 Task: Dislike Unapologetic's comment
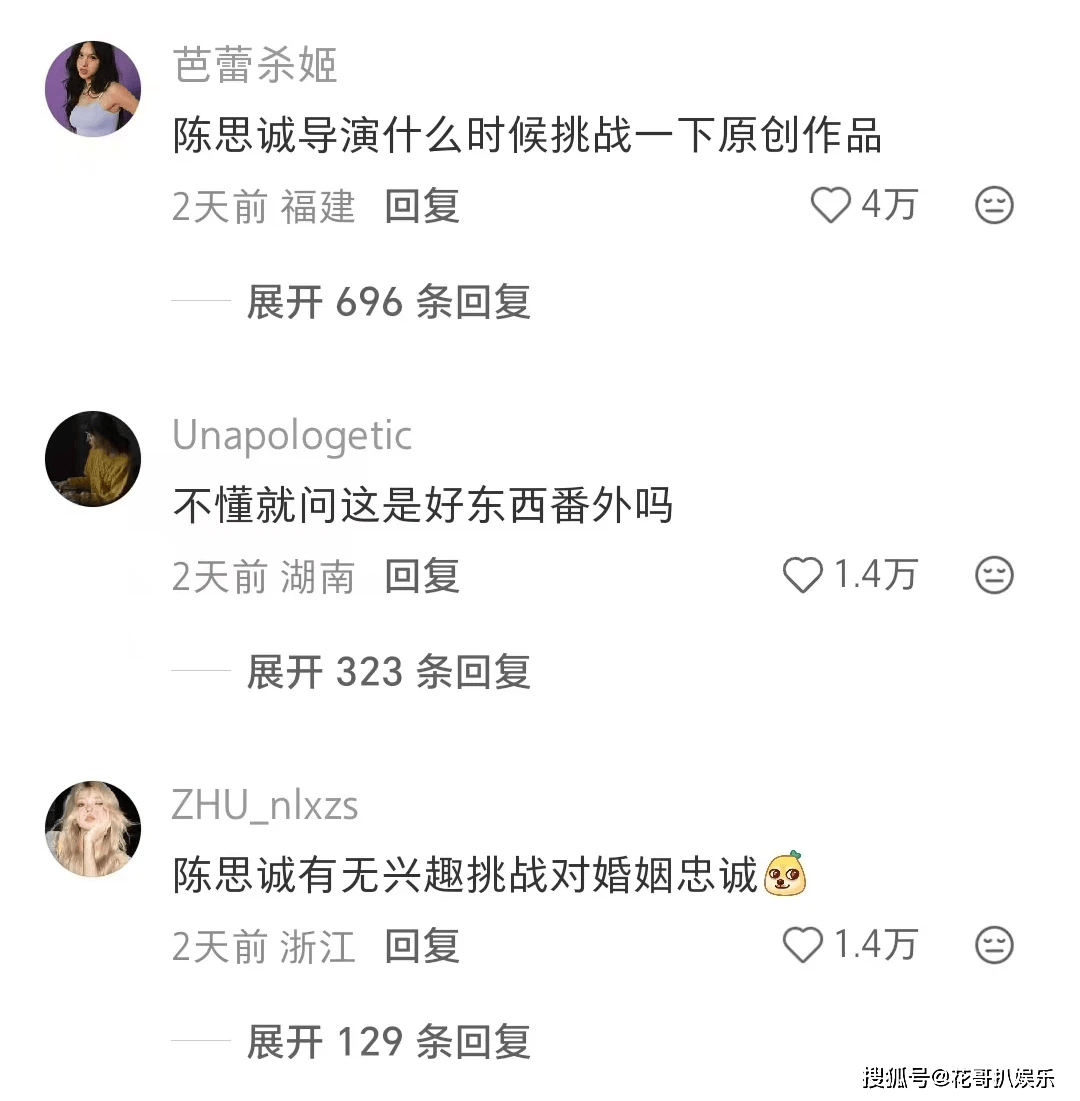coord(994,575)
